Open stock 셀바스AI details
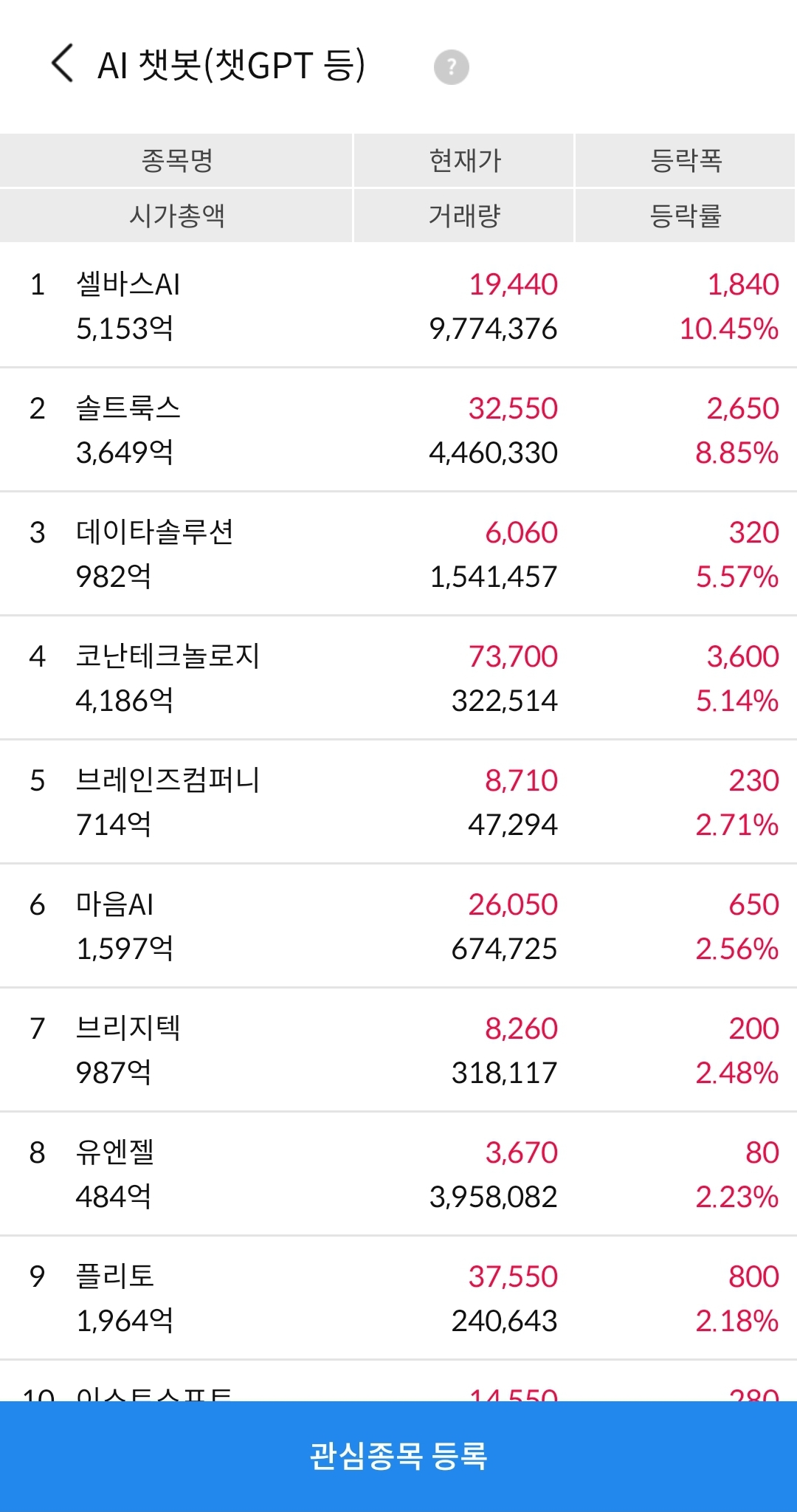797x1512 pixels. click(x=398, y=306)
